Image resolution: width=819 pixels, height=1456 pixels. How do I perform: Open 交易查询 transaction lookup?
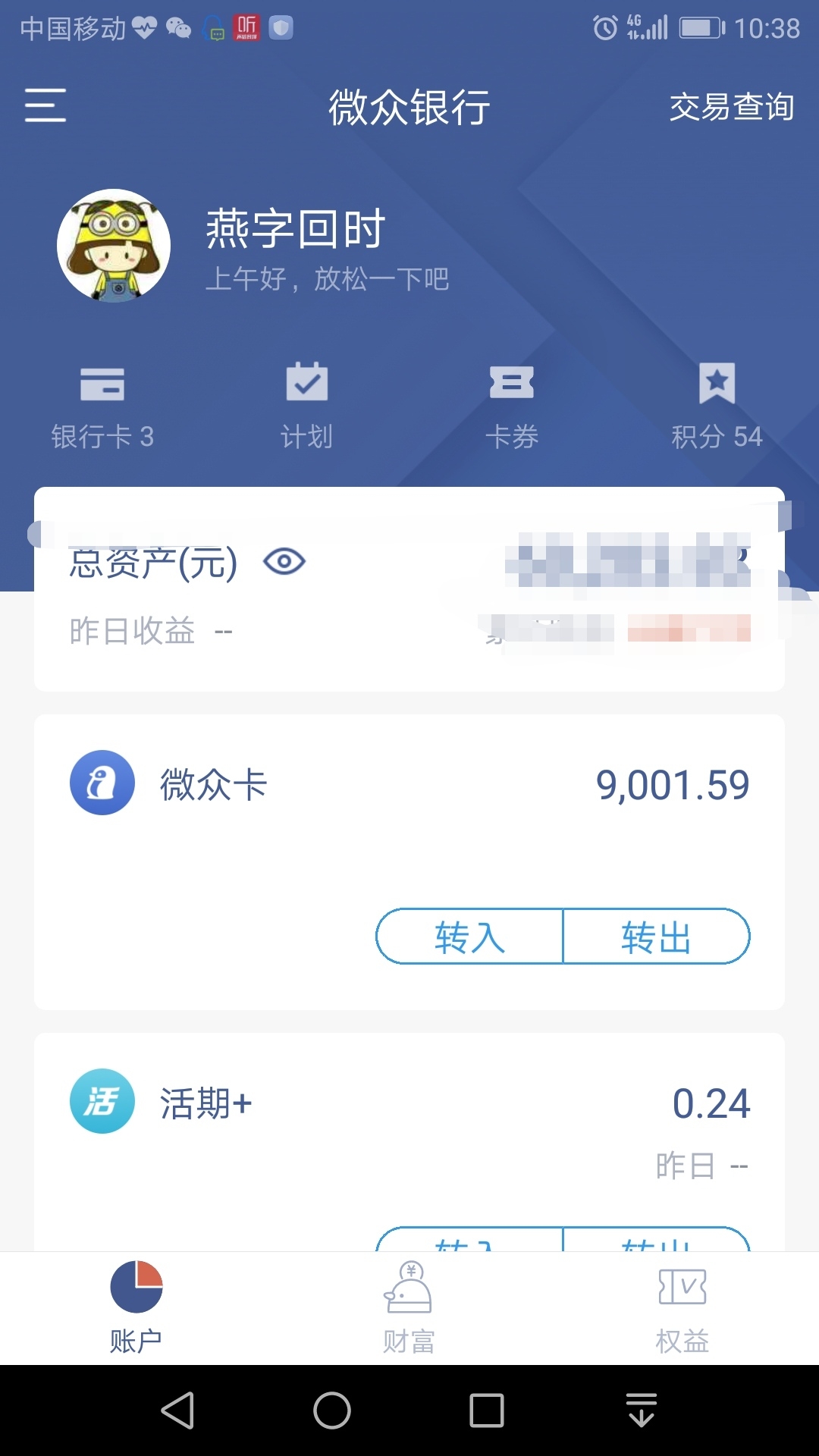tap(731, 107)
